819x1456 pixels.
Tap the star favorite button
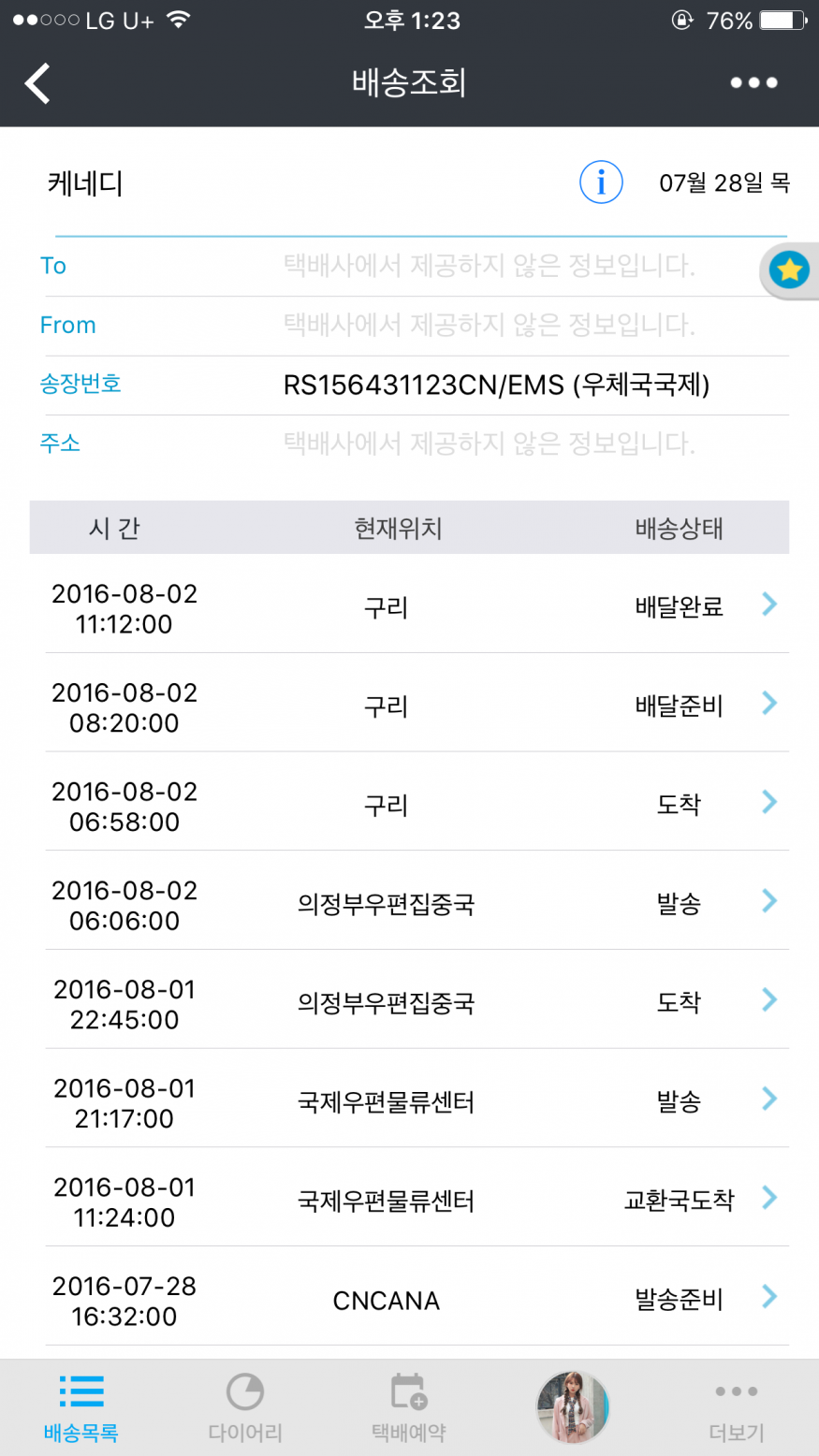789,271
